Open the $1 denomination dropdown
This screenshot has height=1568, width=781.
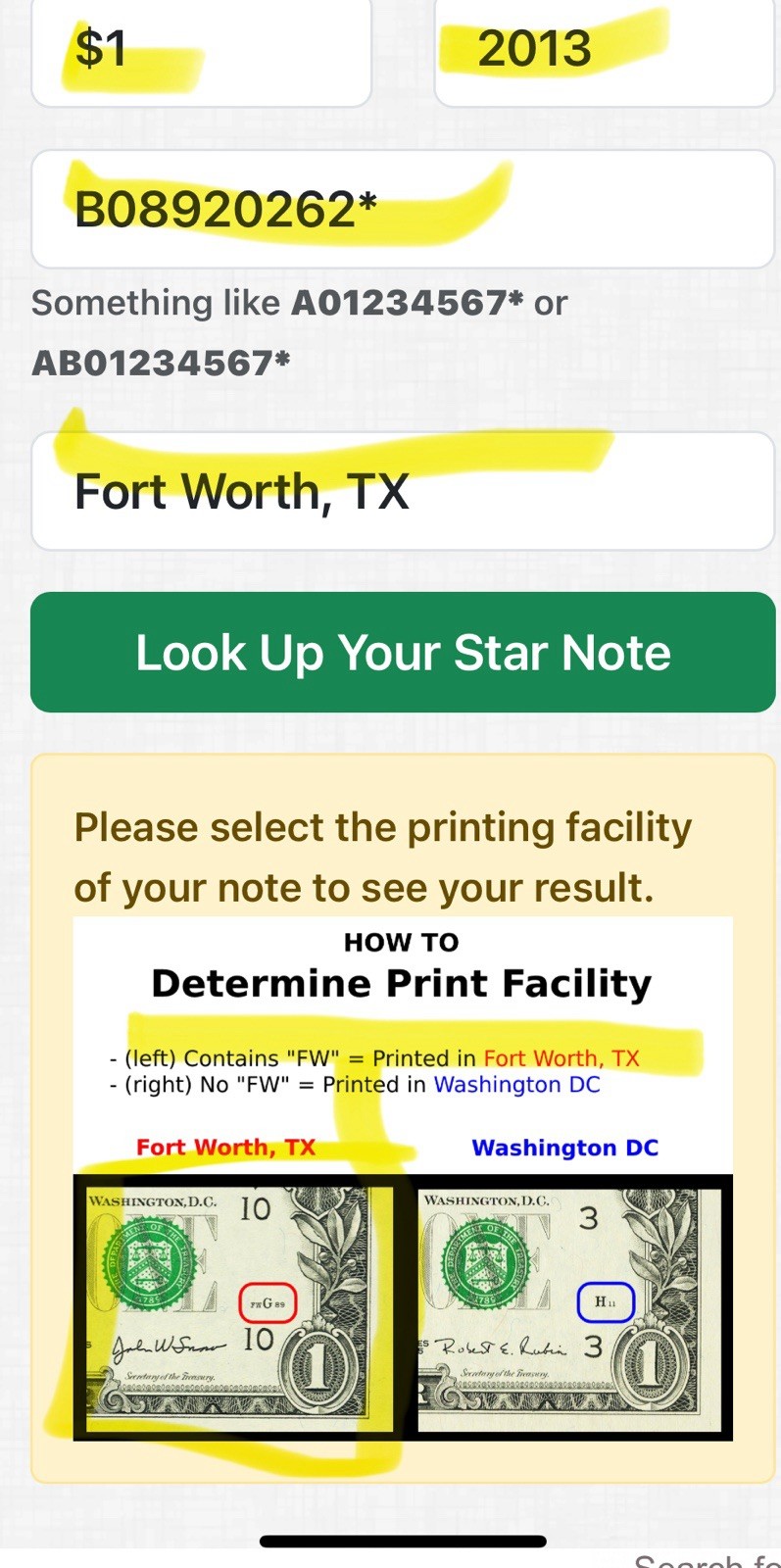201,51
